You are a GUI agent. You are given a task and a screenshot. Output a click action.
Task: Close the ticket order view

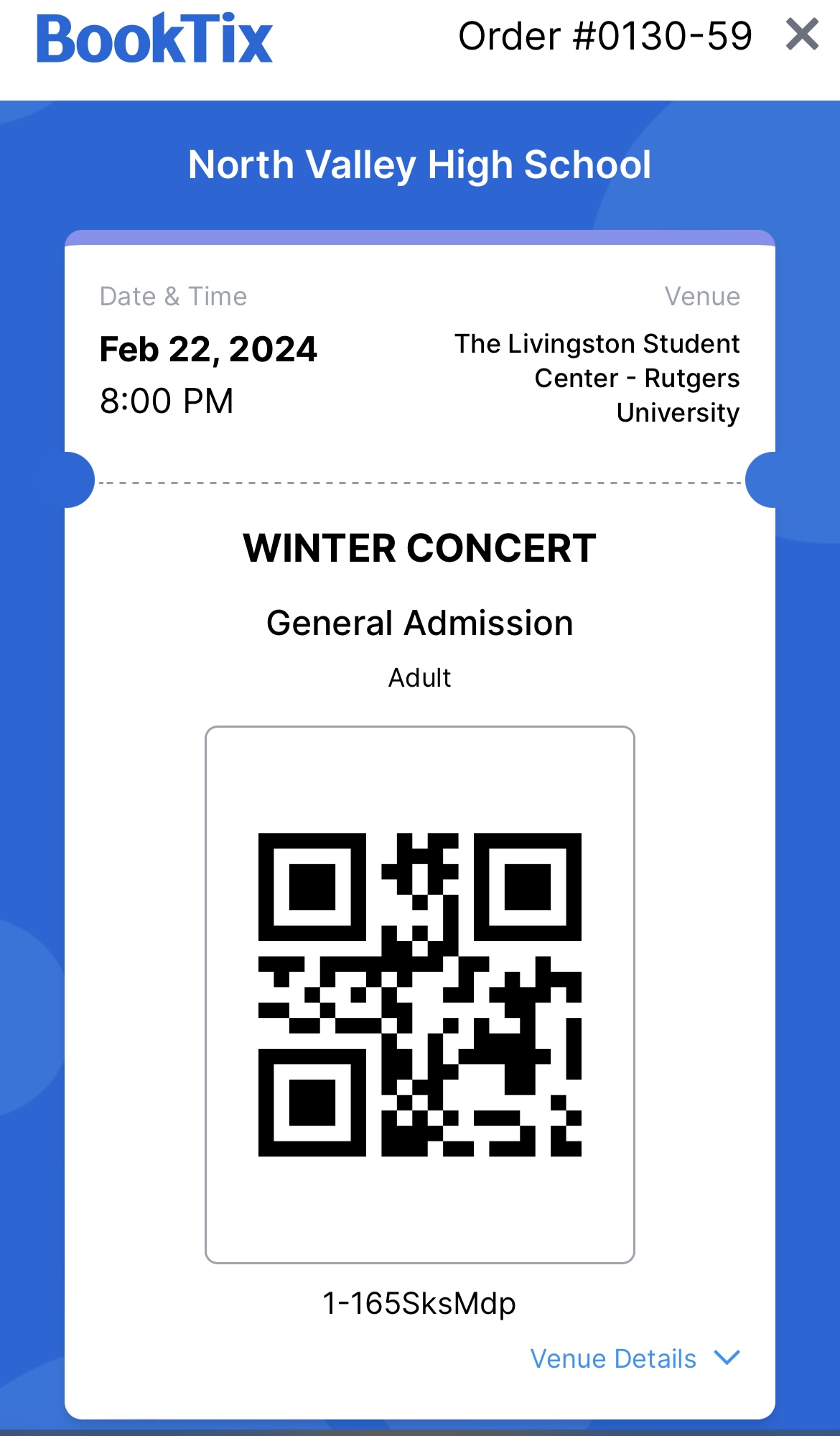[x=802, y=34]
